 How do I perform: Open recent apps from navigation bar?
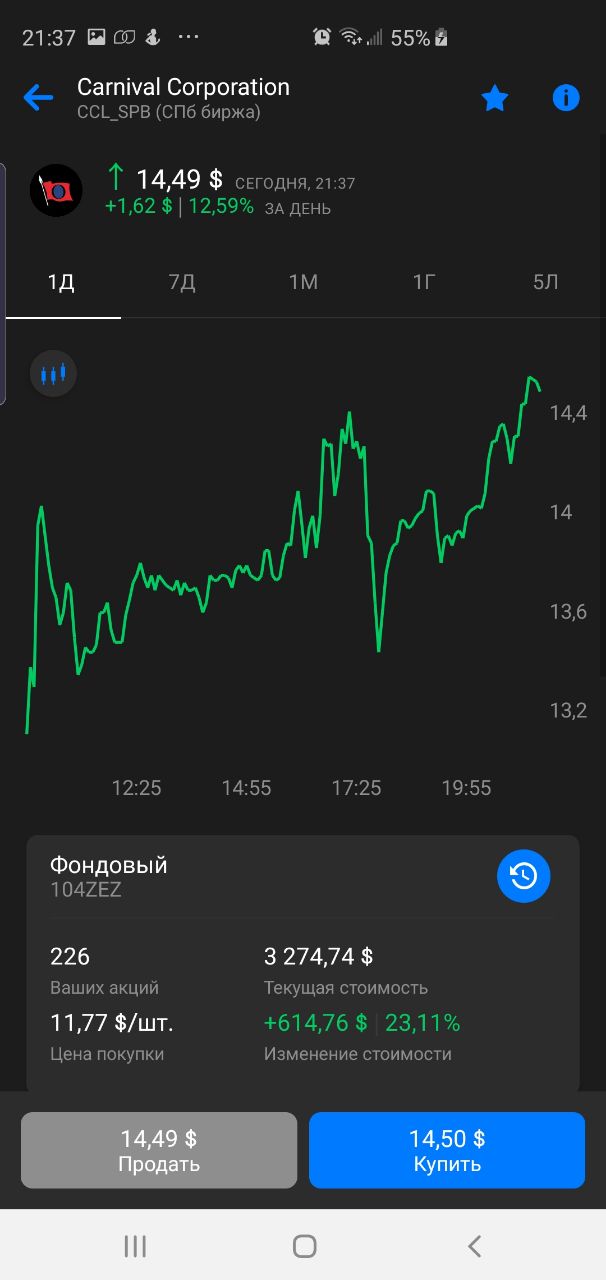pyautogui.click(x=135, y=1245)
